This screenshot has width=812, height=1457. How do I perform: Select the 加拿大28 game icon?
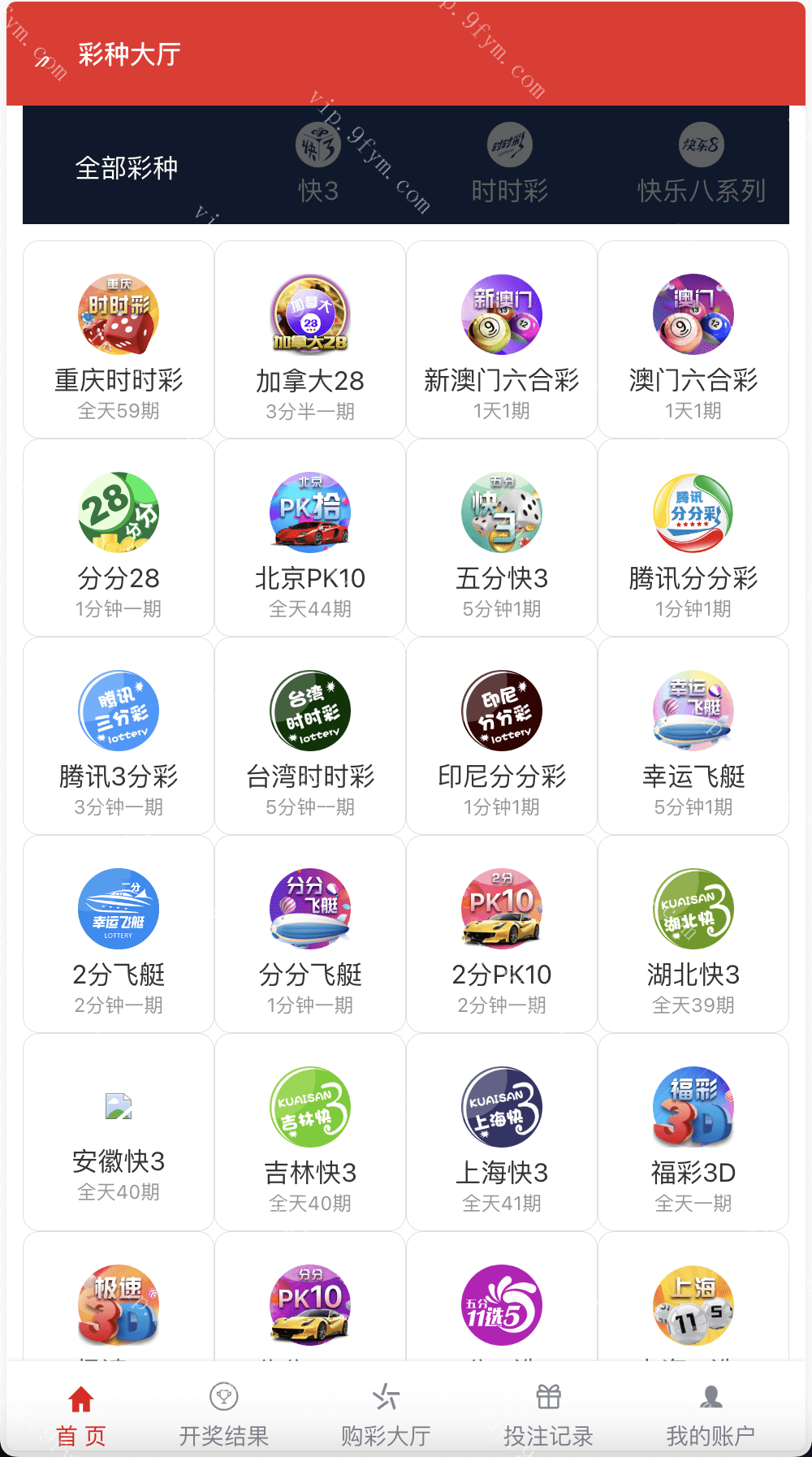click(x=309, y=315)
